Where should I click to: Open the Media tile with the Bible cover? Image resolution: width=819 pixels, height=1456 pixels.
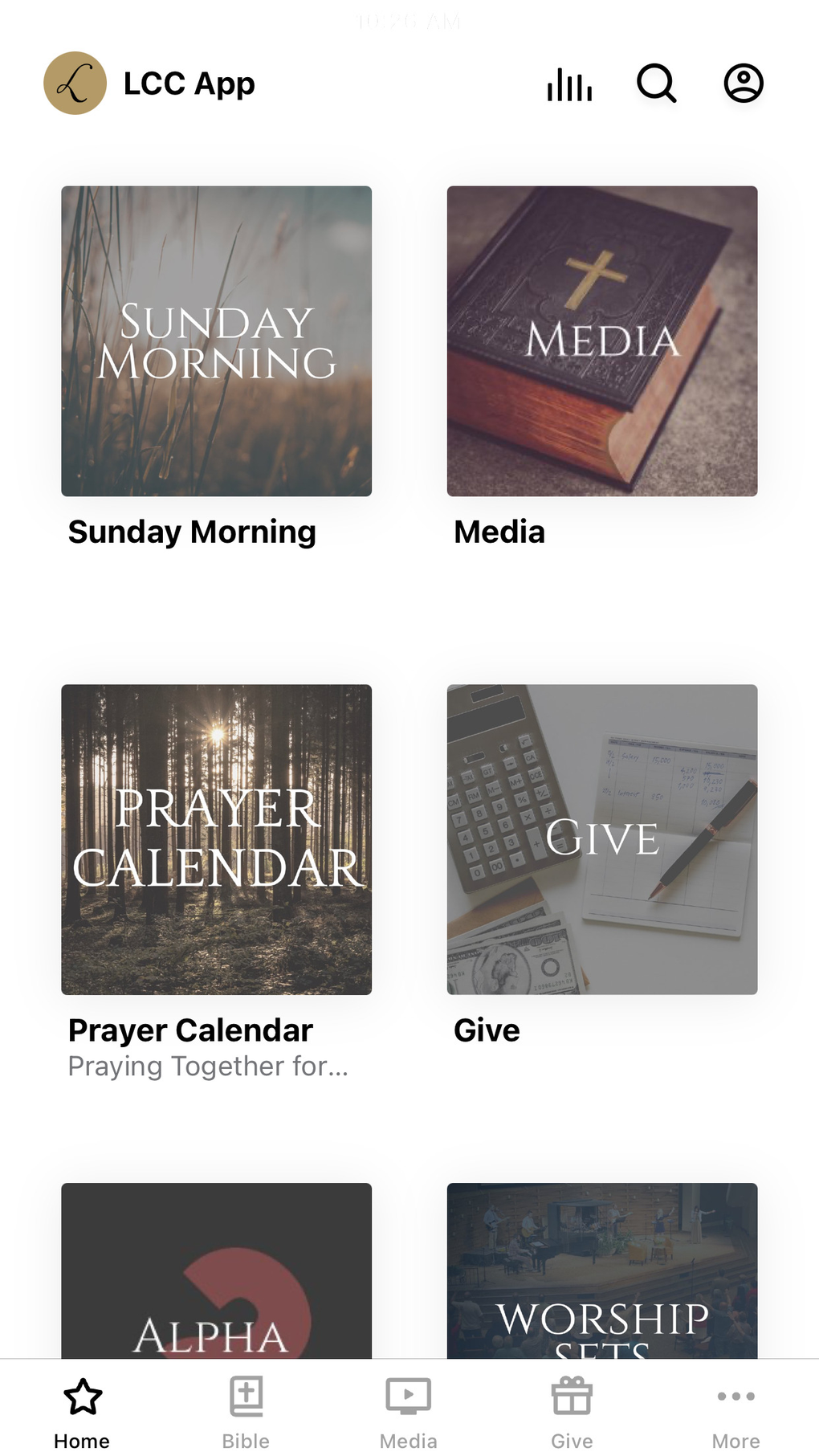click(601, 341)
